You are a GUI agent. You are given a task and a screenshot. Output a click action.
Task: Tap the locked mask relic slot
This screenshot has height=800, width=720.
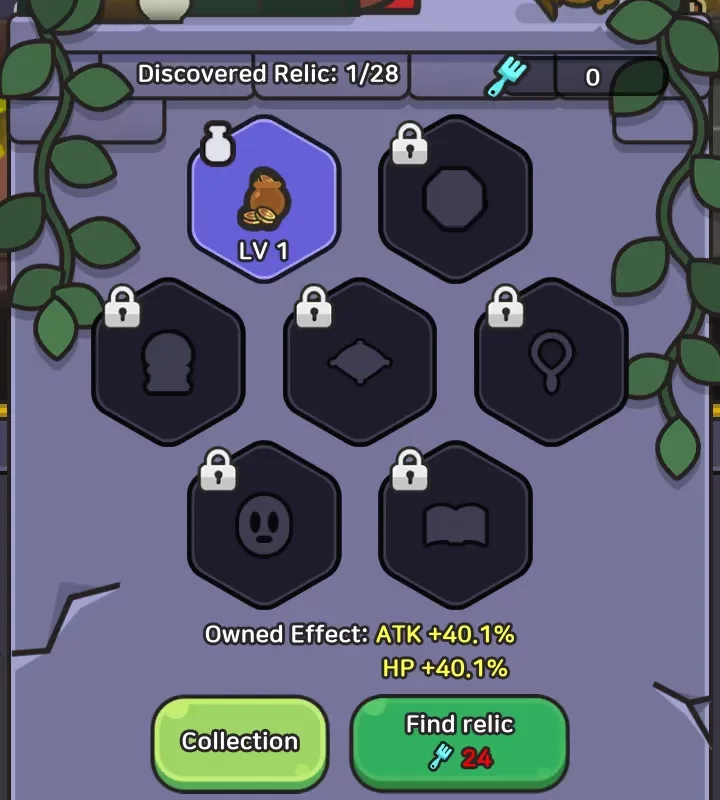click(x=264, y=525)
